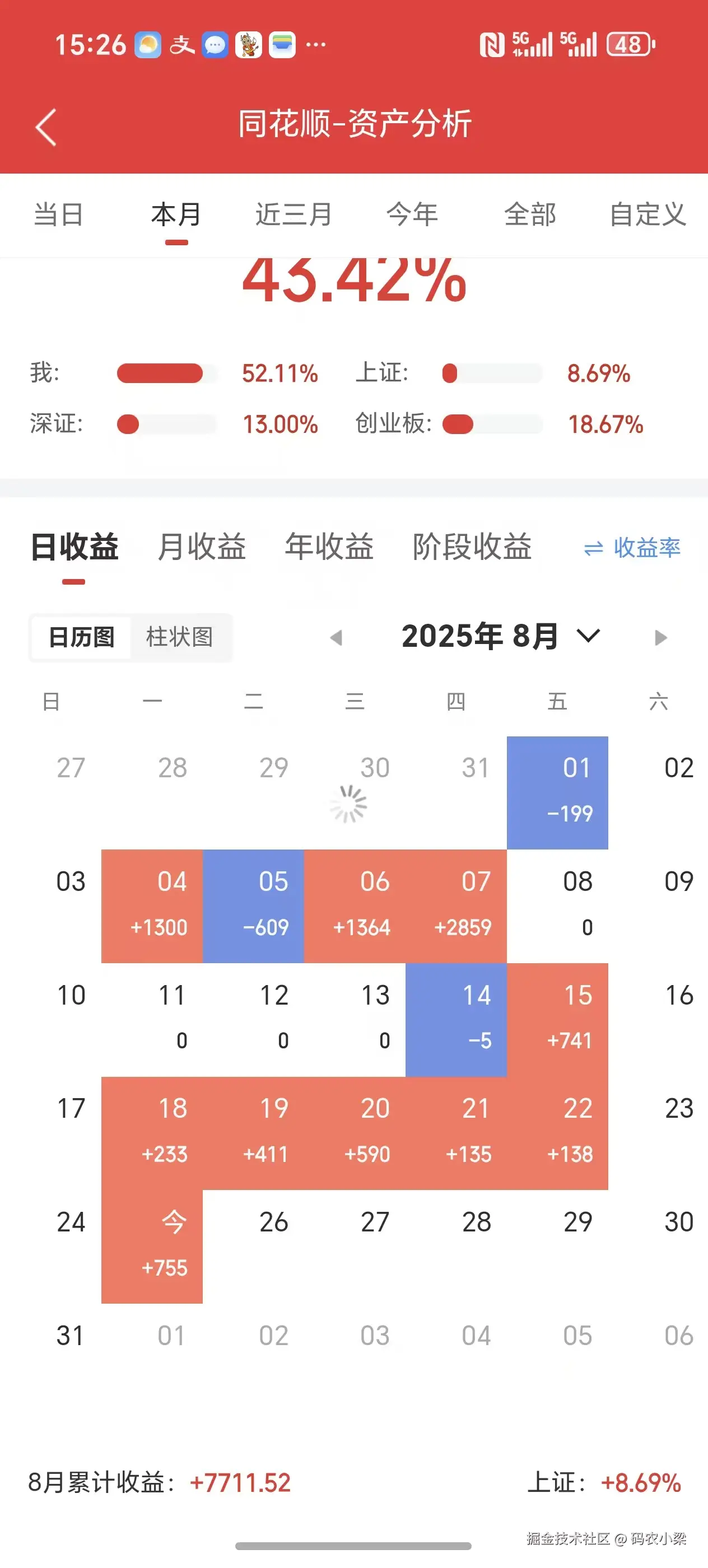
Task: Switch display to 柱状图 view
Action: coord(181,637)
